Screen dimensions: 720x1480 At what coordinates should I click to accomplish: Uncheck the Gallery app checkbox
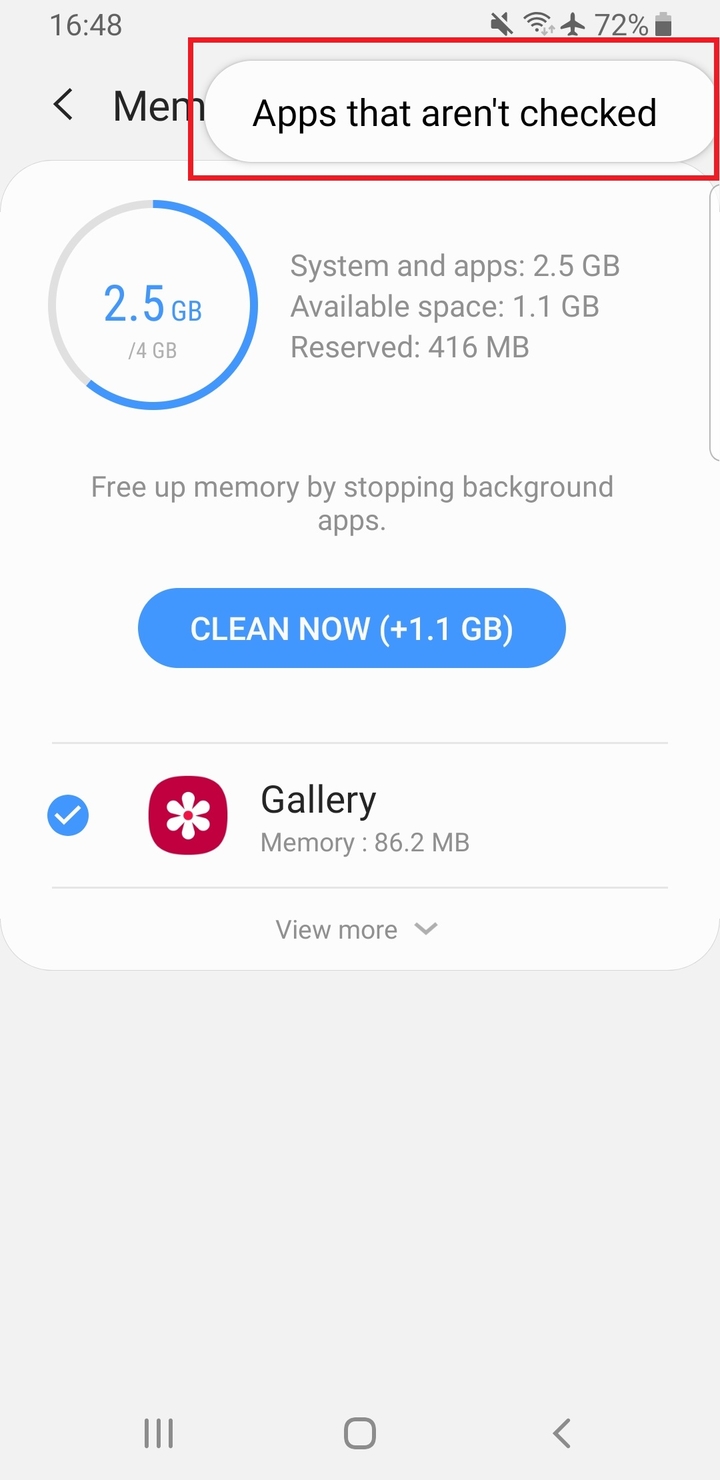coord(68,817)
